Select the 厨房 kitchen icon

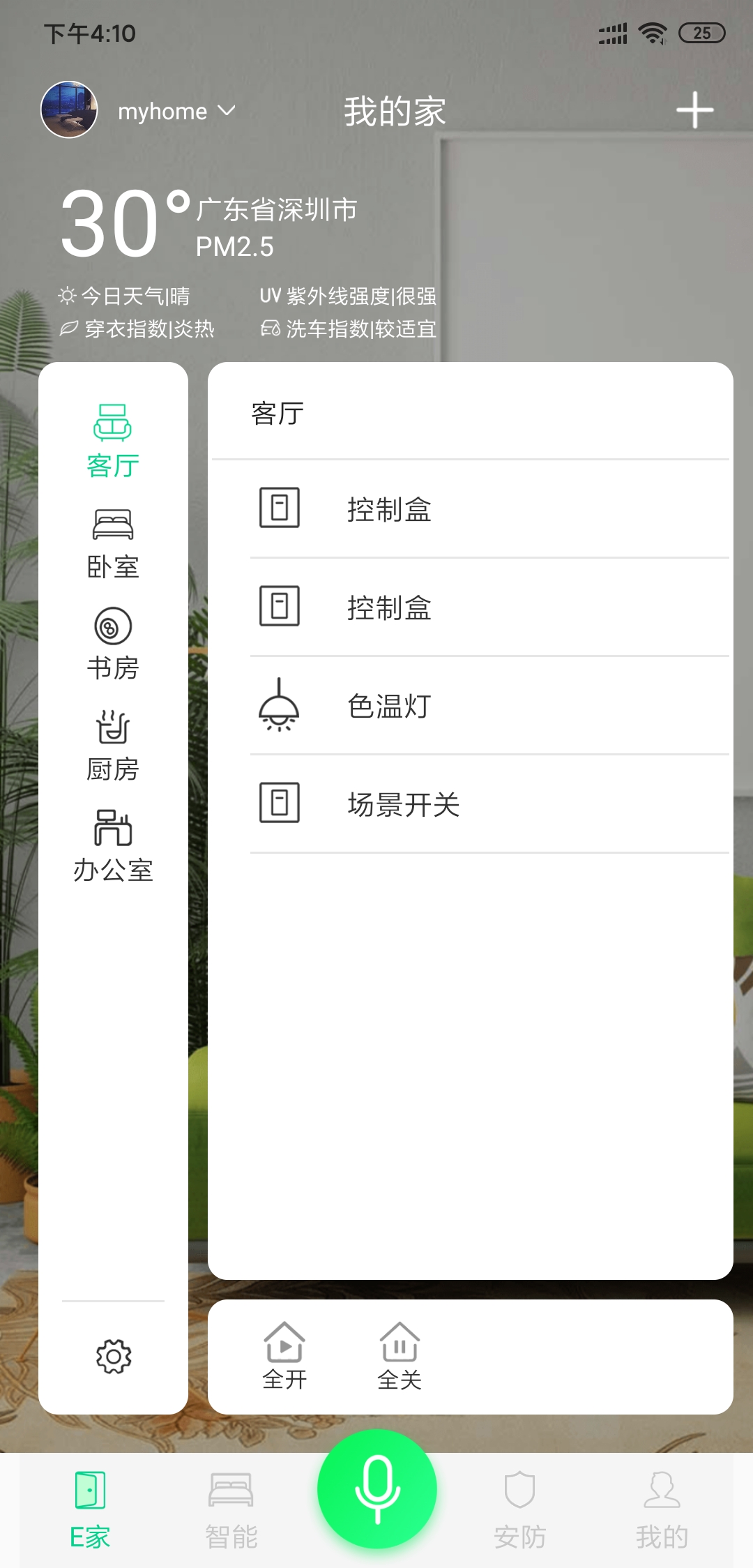tap(114, 730)
